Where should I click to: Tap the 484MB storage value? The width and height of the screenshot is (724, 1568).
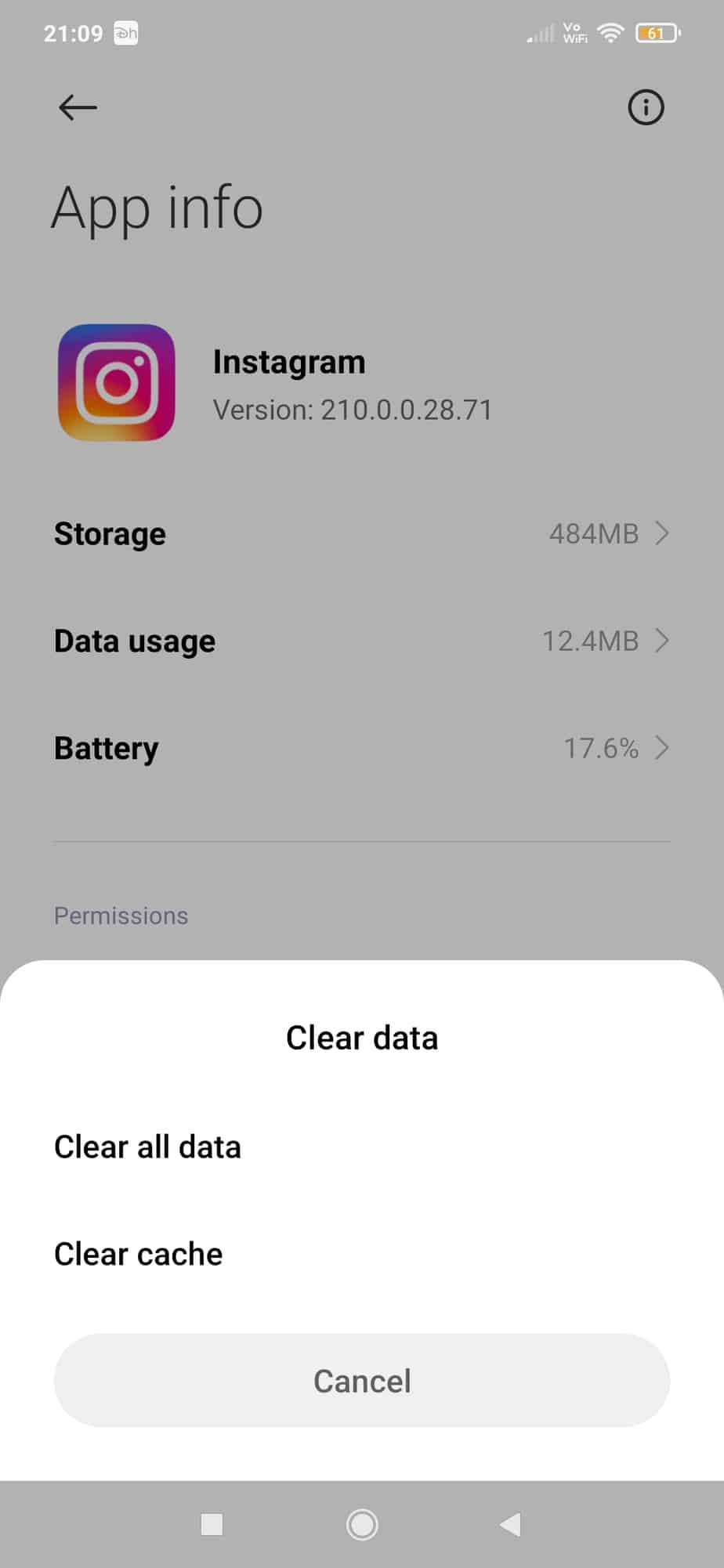593,533
